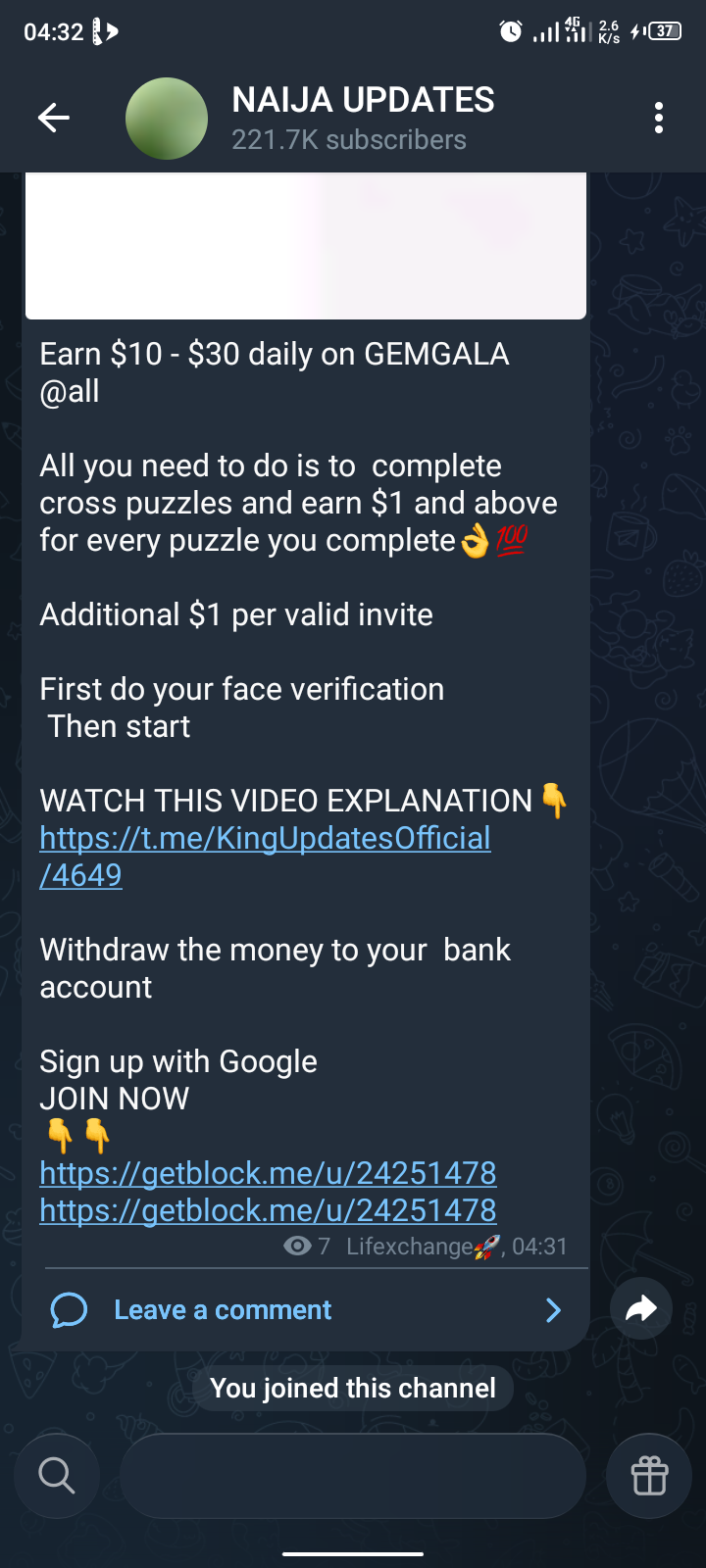Open the NAIJA UPDATES channel profile
706x1568 pixels.
click(362, 119)
